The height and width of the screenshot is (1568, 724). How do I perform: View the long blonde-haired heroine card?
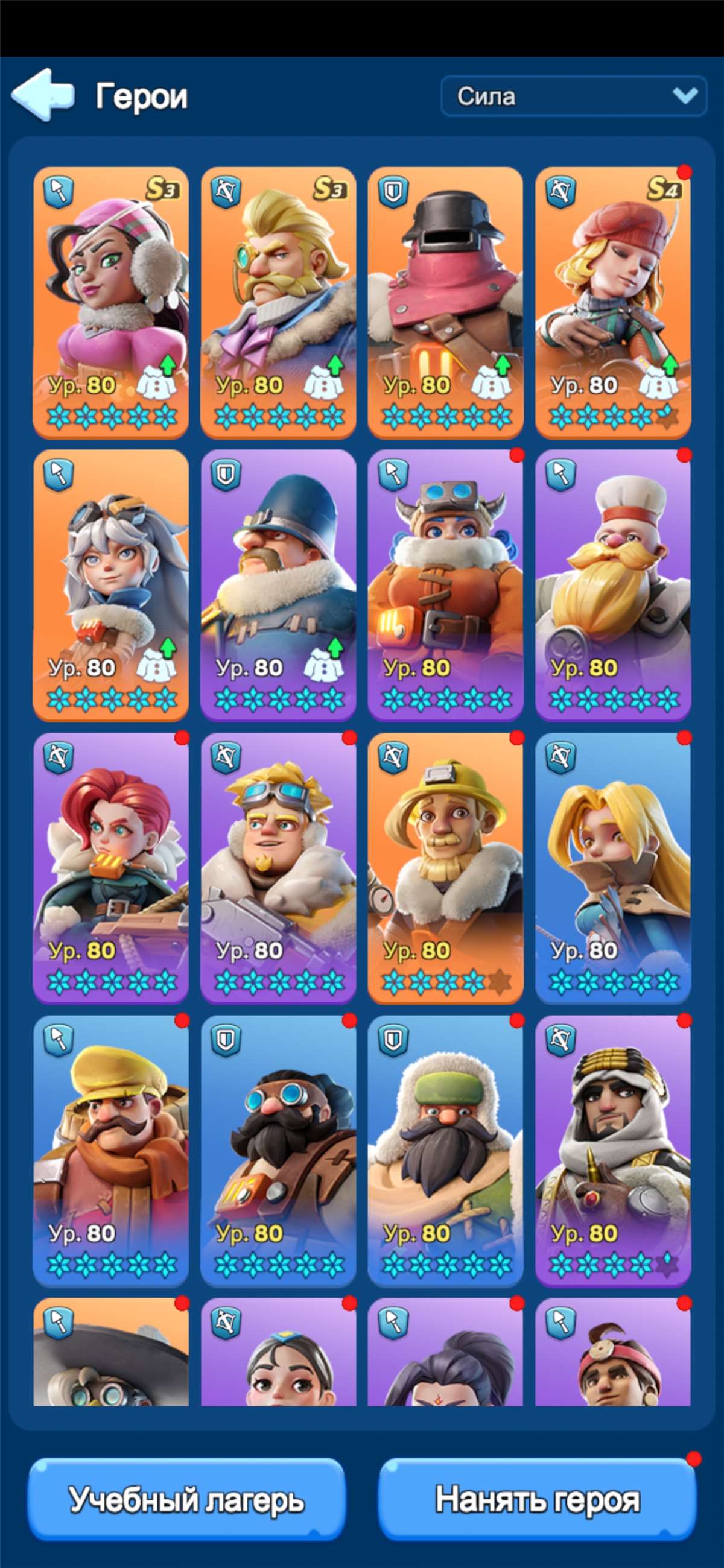(x=612, y=867)
